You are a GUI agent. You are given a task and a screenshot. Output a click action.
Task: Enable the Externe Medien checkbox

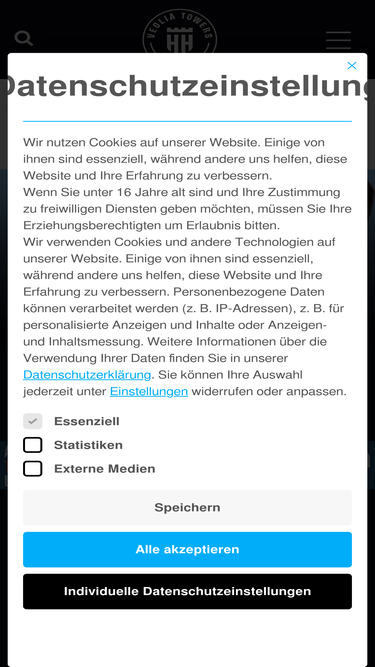pos(33,469)
